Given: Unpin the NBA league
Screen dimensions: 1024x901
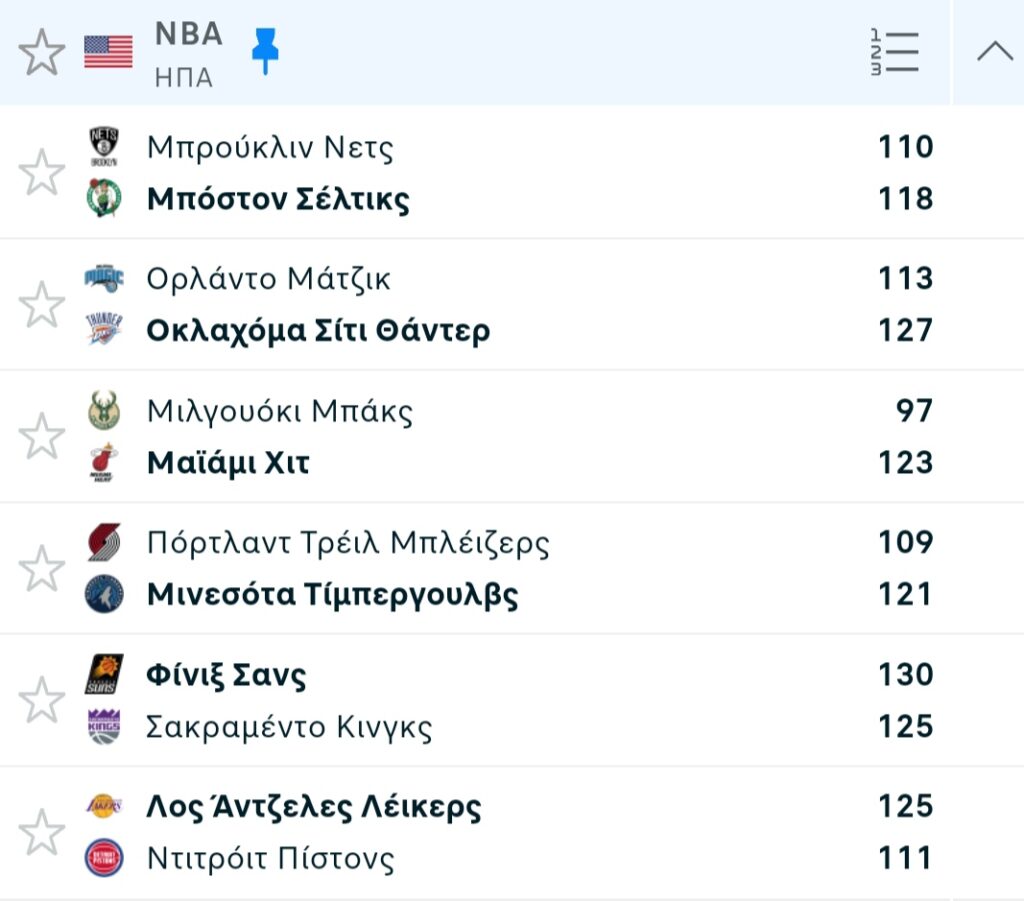Looking at the screenshot, I should (264, 51).
